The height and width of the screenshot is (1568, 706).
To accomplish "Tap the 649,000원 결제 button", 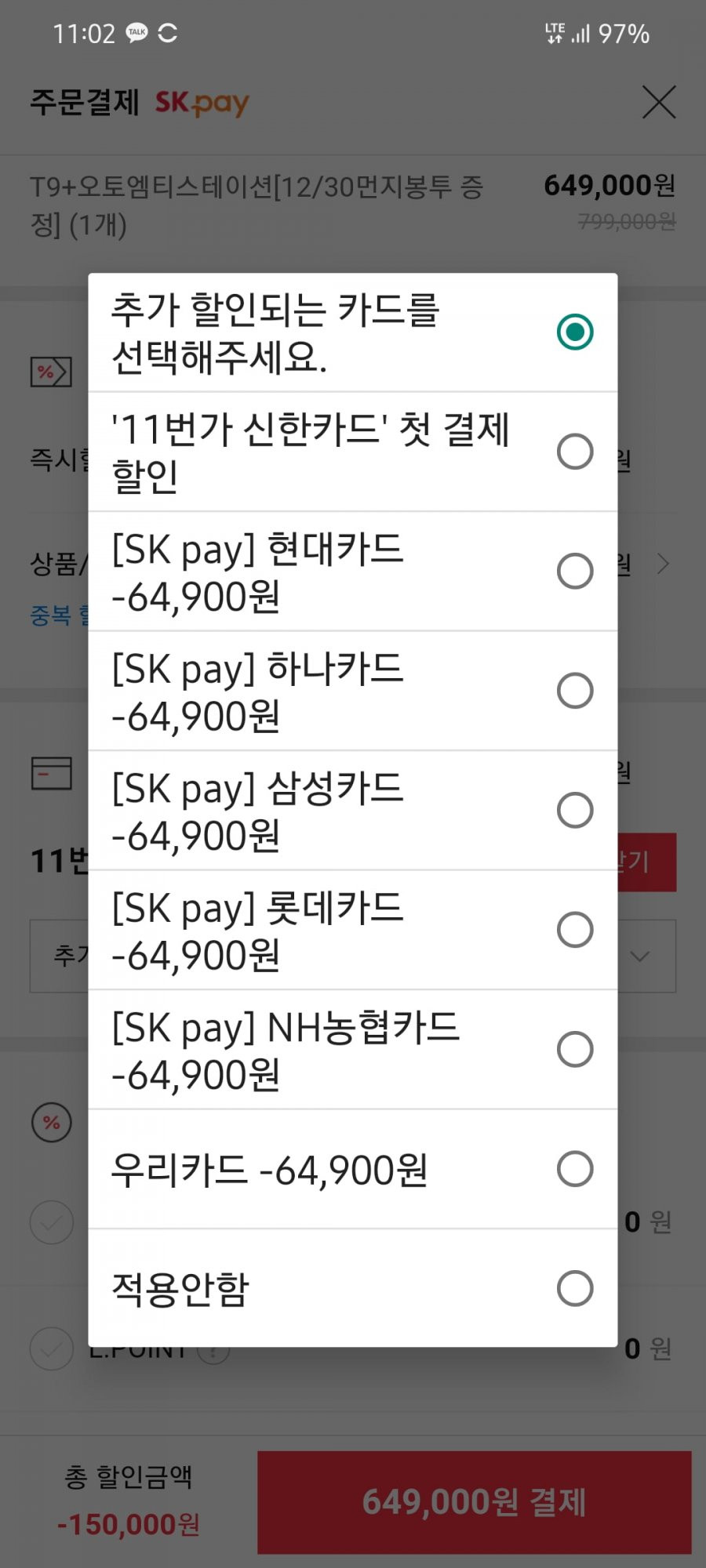I will tap(474, 1502).
